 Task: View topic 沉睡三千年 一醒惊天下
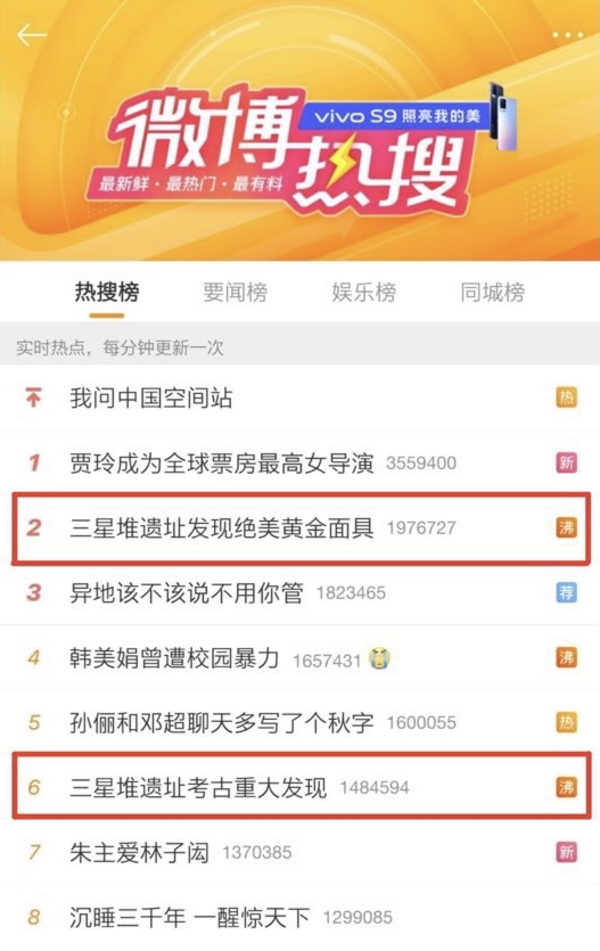click(x=190, y=917)
